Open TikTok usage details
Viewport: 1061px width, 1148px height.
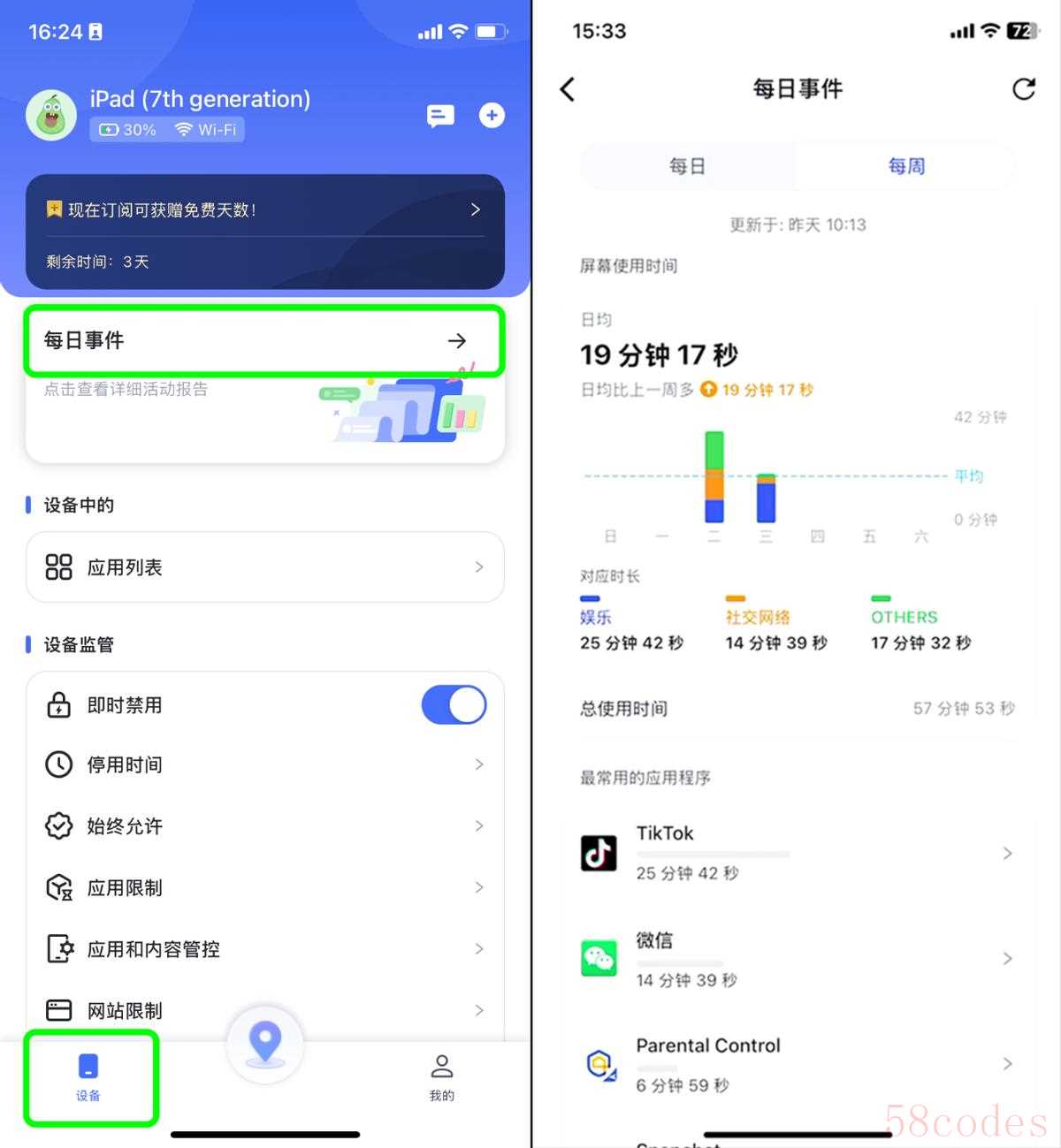click(x=796, y=853)
